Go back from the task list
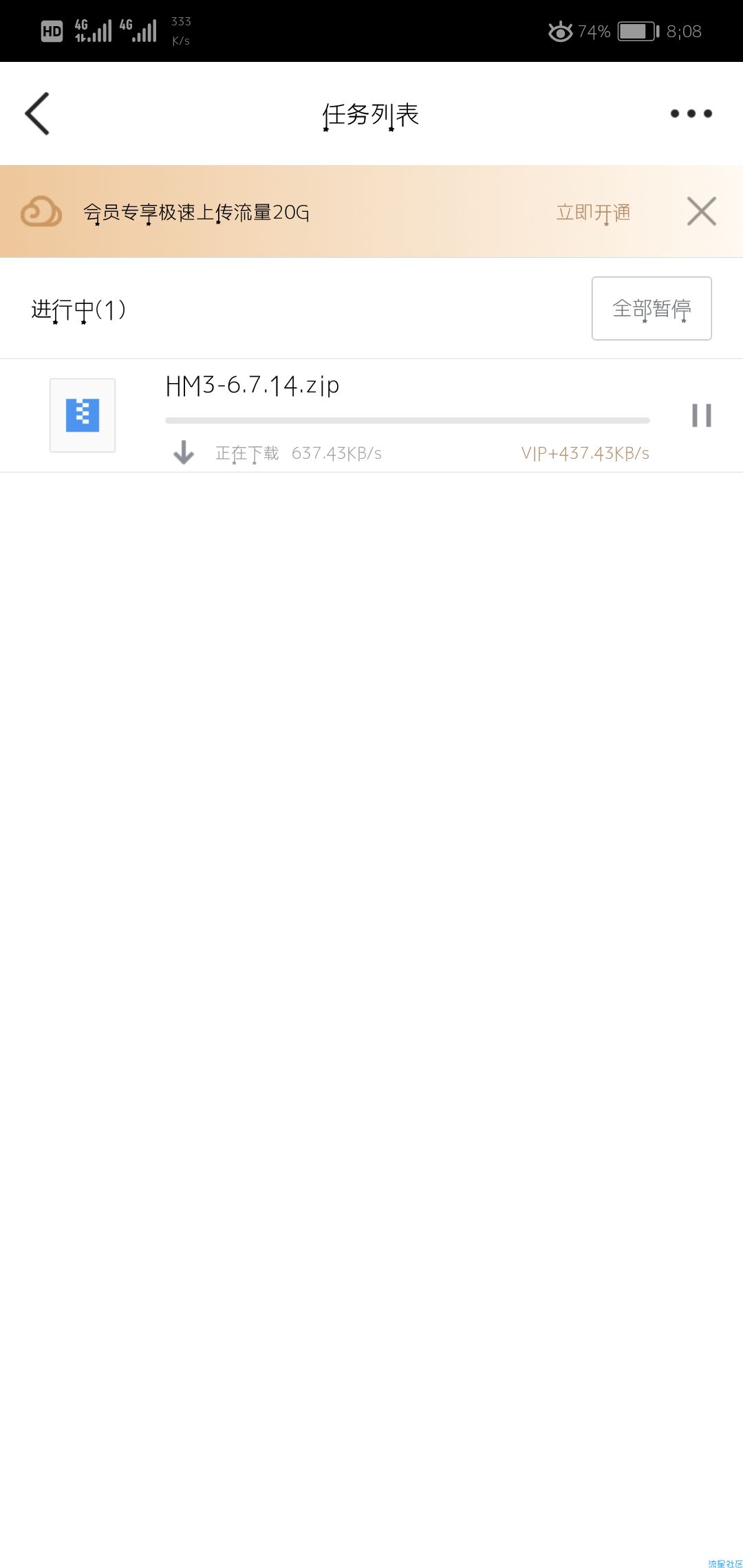 (x=38, y=113)
